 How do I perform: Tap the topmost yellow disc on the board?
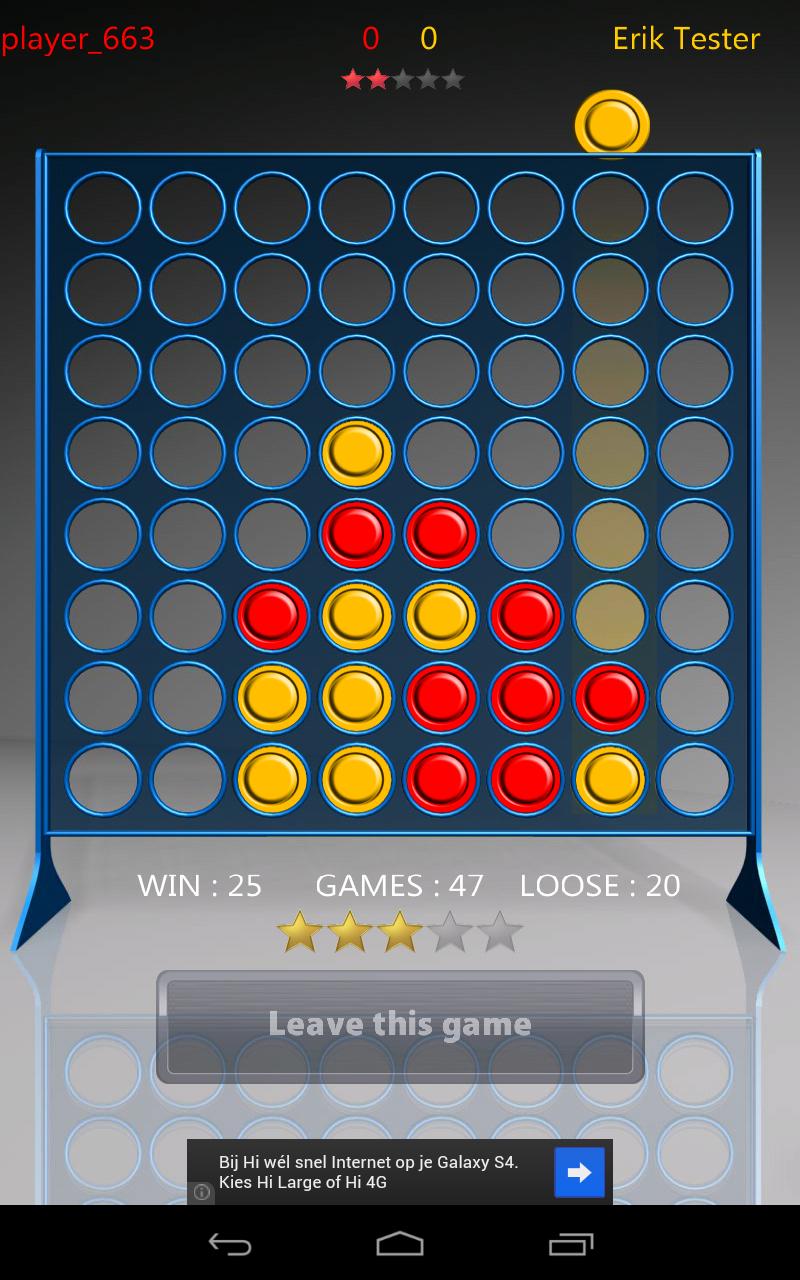coord(356,452)
